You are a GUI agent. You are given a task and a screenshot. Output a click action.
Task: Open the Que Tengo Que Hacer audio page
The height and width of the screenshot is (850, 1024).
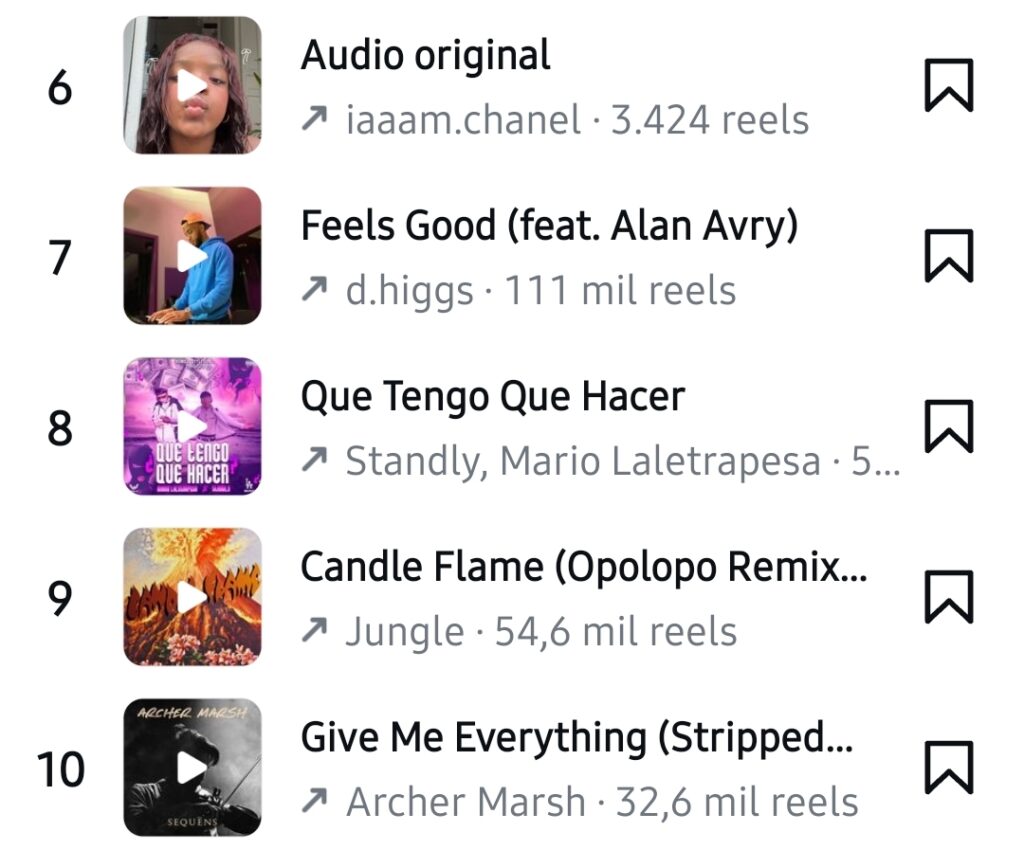point(492,397)
